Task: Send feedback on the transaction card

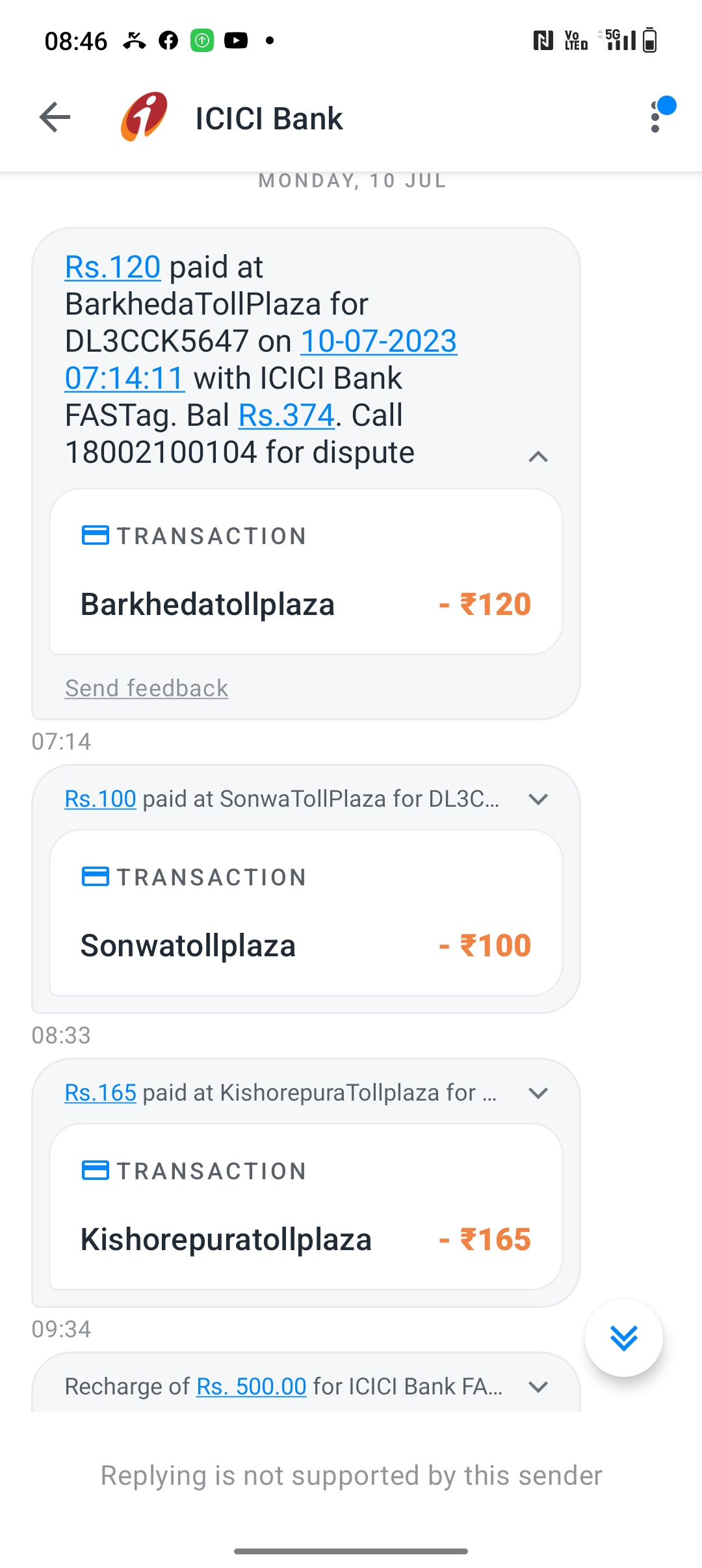Action: [x=146, y=688]
